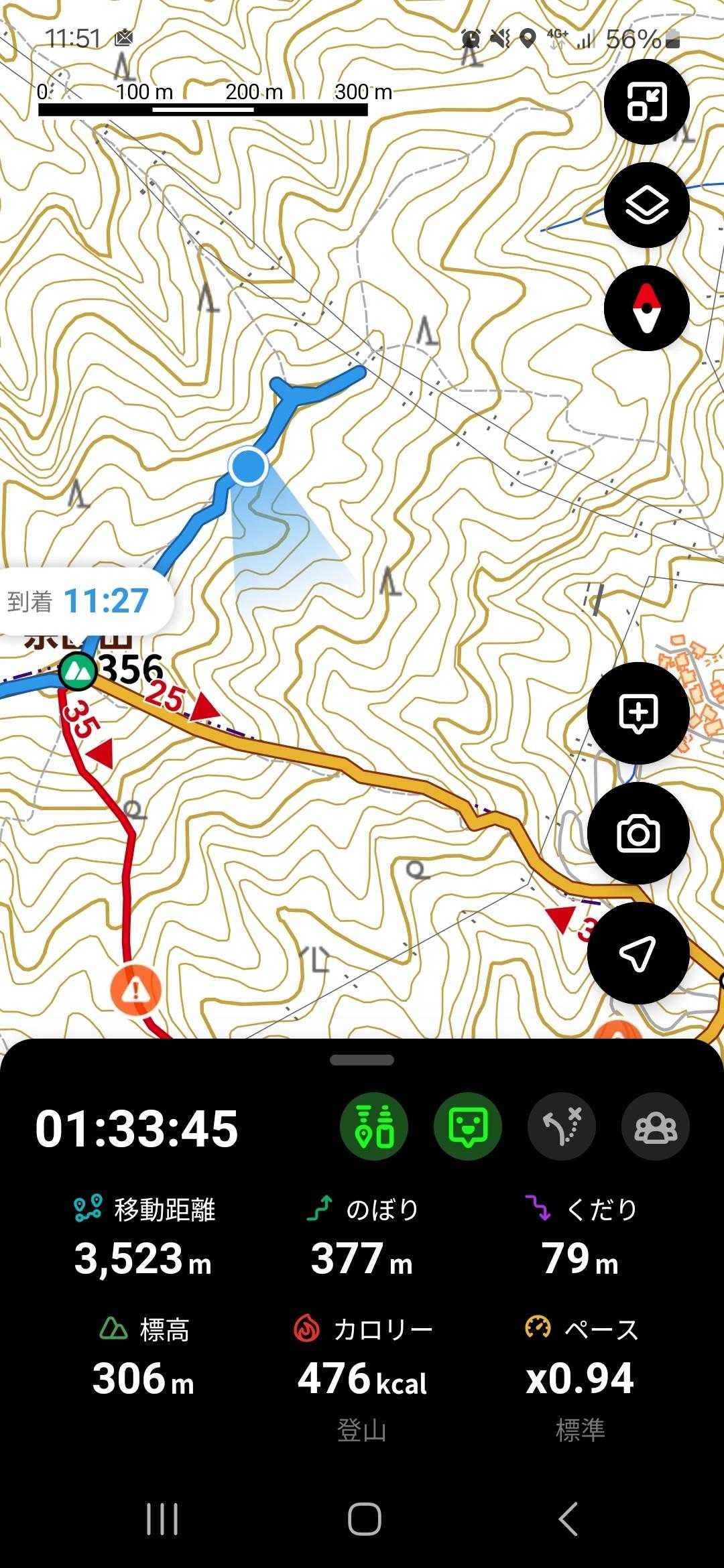Tap the pace x0.94 readout
The width and height of the screenshot is (724, 1568).
pos(580,1378)
